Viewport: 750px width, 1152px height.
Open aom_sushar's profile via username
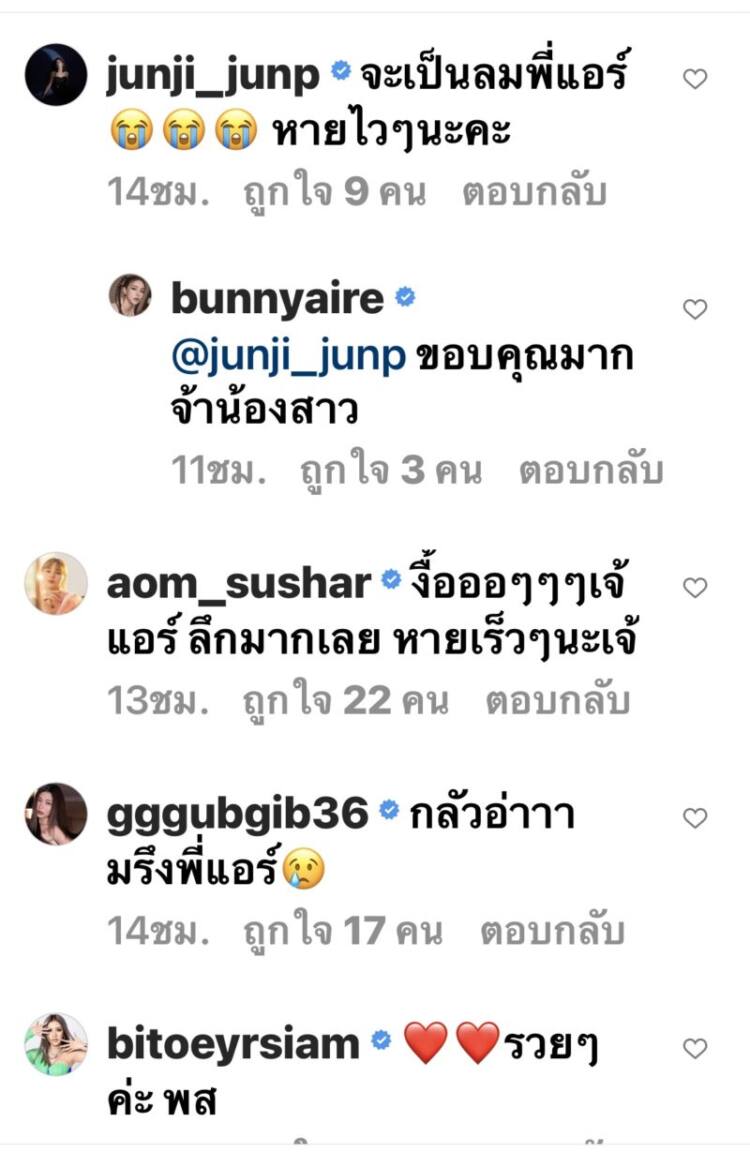[x=238, y=583]
